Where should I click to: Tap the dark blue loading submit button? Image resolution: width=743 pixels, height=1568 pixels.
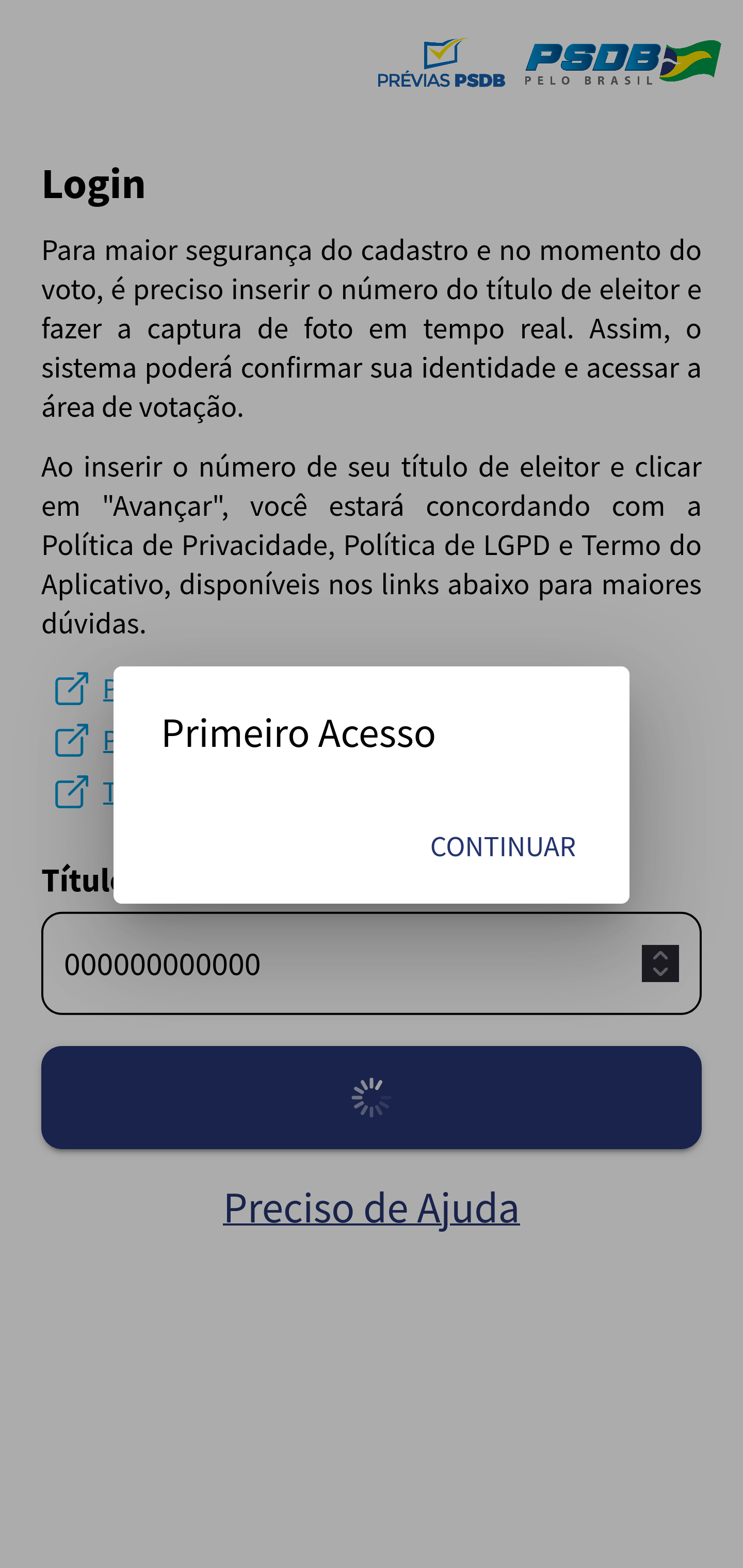(371, 1098)
